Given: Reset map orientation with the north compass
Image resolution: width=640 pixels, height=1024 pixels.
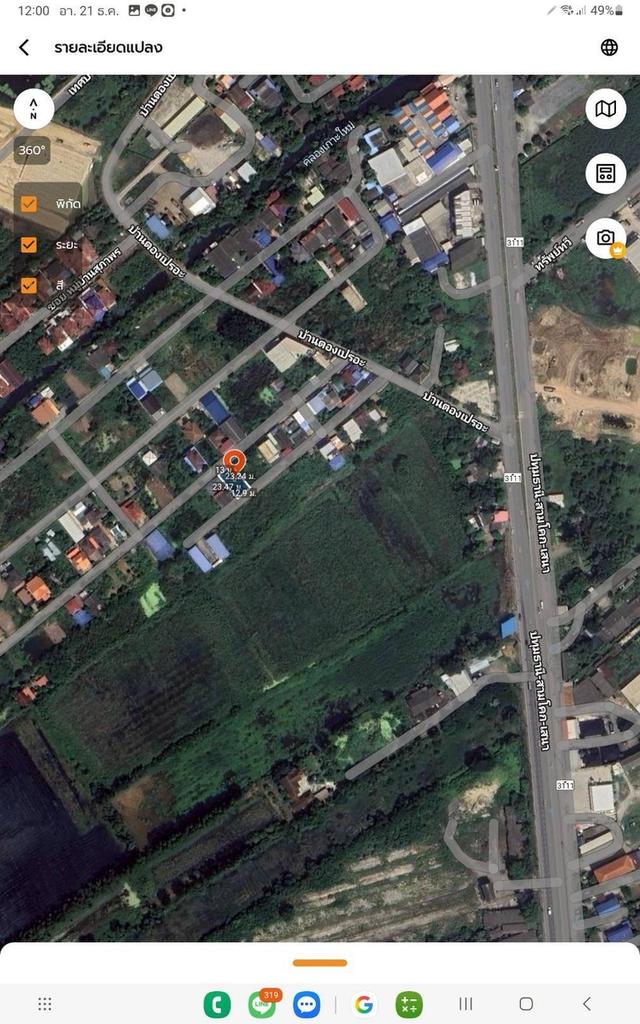Looking at the screenshot, I should pos(34,108).
